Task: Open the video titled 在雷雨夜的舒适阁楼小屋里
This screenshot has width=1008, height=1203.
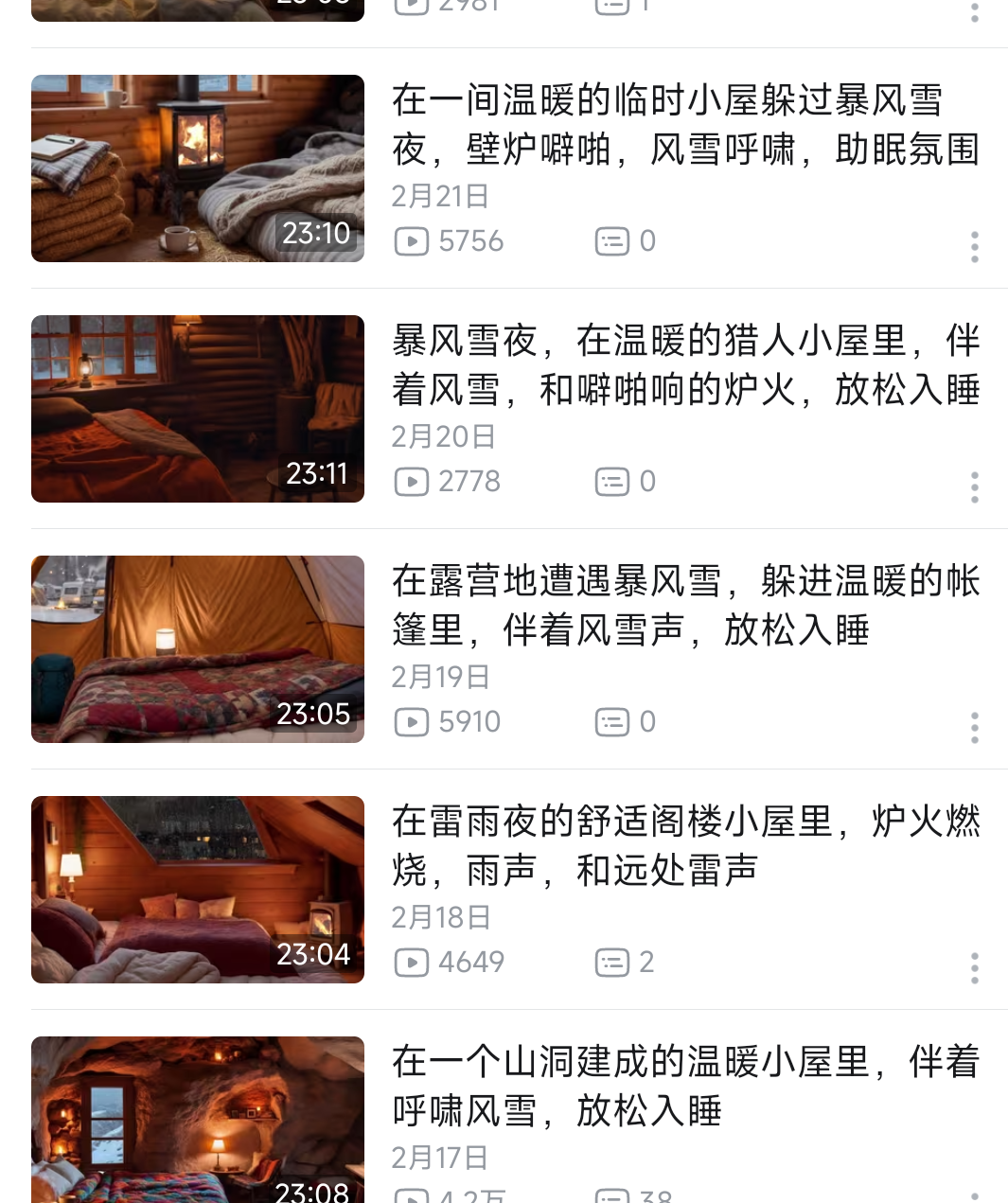Action: click(x=685, y=845)
